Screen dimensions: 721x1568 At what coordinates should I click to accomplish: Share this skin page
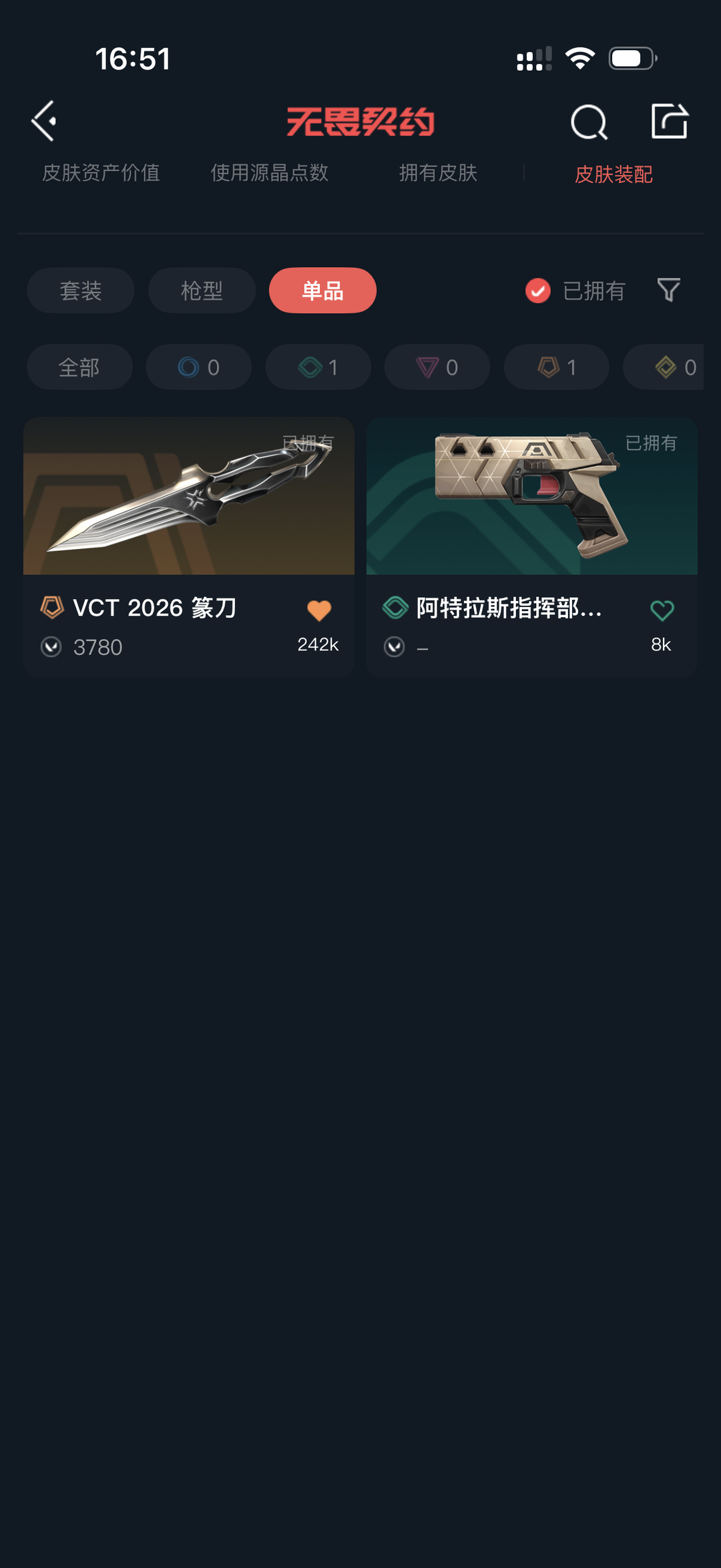click(x=669, y=122)
